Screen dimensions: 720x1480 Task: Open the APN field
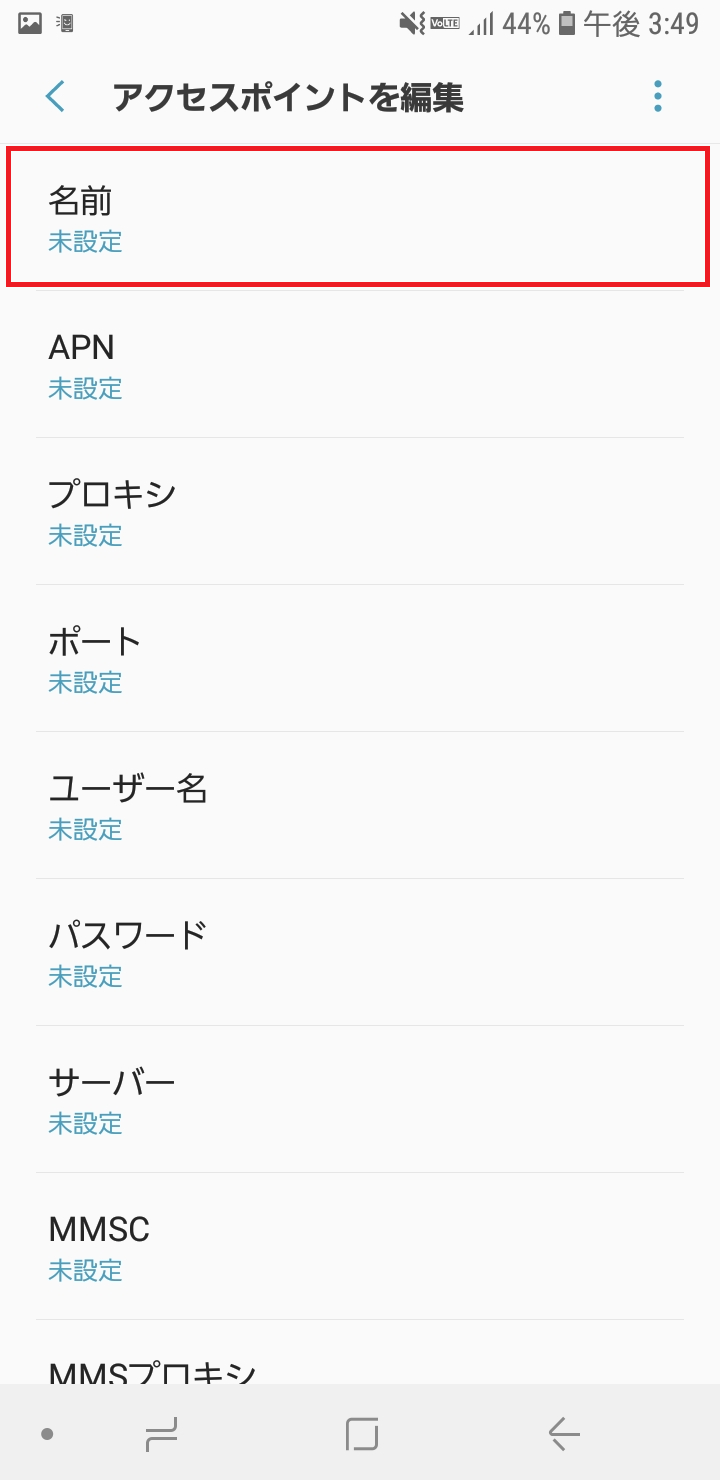point(360,365)
